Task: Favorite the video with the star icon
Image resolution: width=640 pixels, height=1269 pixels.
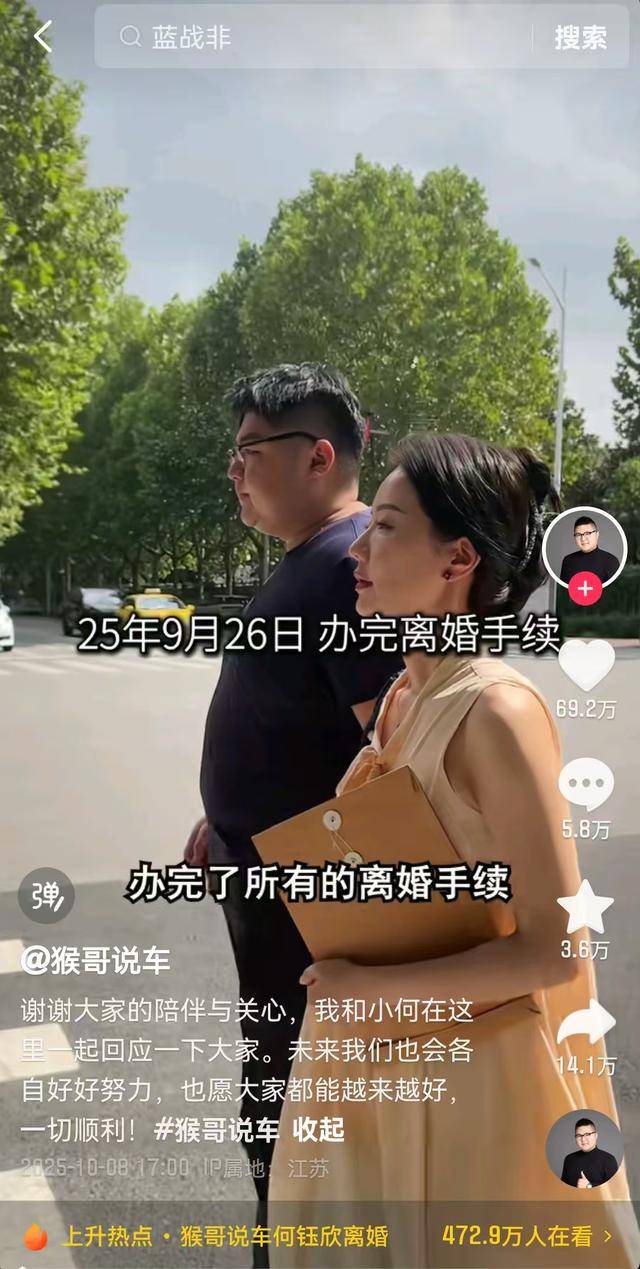Action: coord(586,907)
